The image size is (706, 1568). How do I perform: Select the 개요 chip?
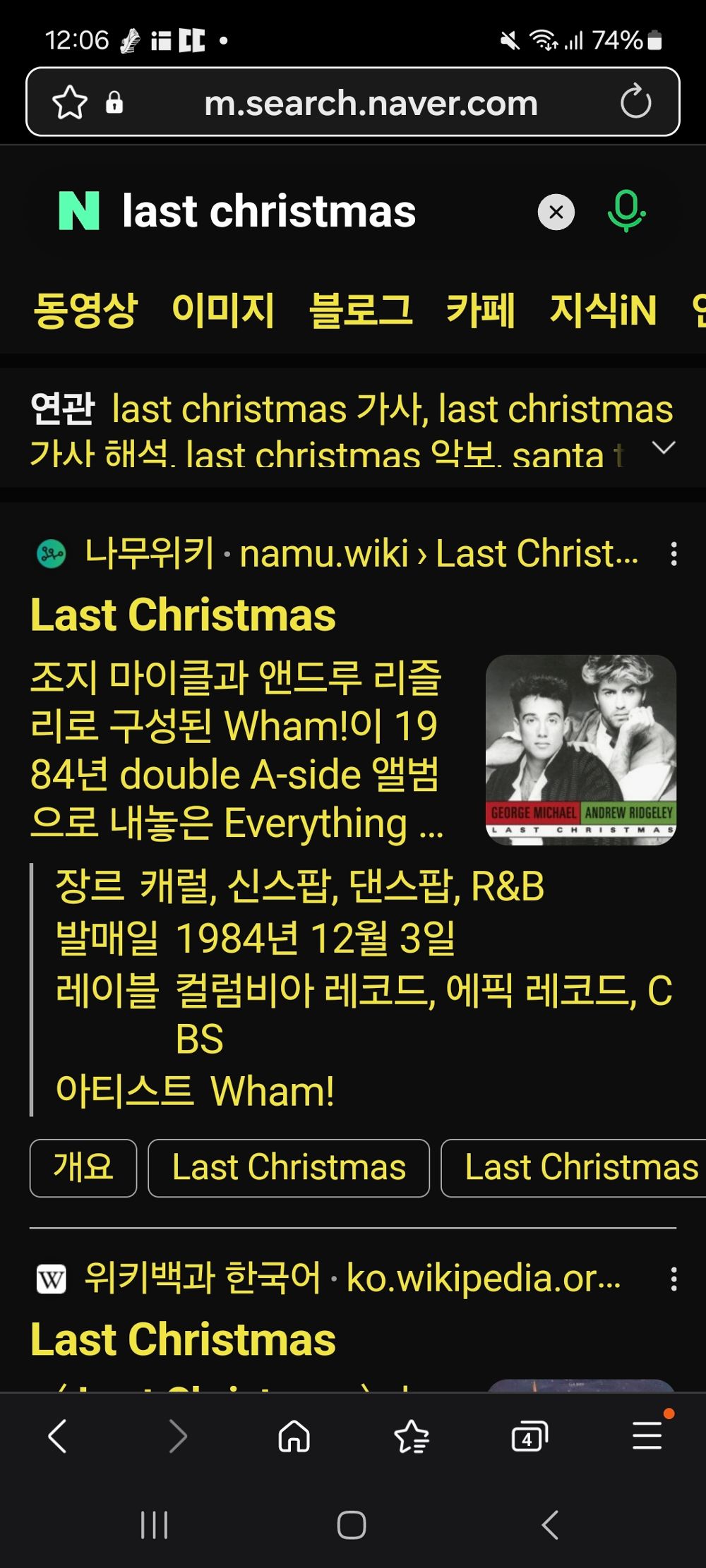pyautogui.click(x=83, y=1168)
